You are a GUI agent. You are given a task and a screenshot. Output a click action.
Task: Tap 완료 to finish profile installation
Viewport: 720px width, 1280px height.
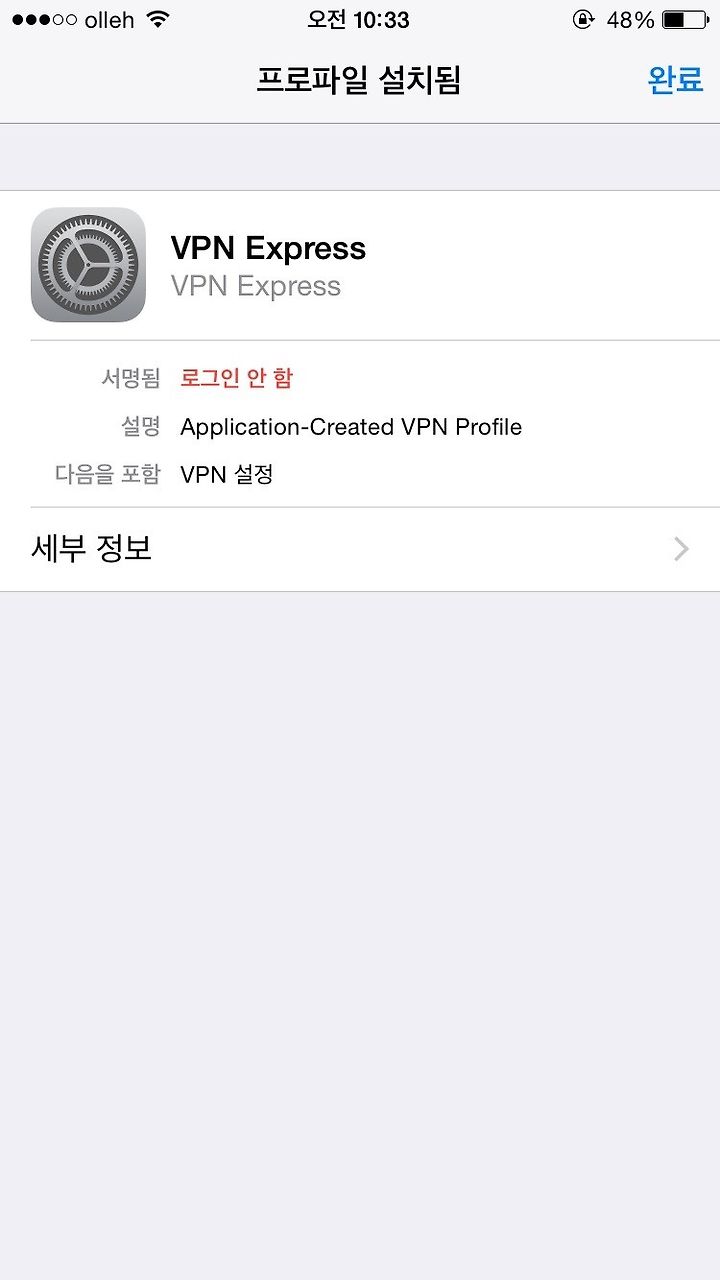coord(676,80)
